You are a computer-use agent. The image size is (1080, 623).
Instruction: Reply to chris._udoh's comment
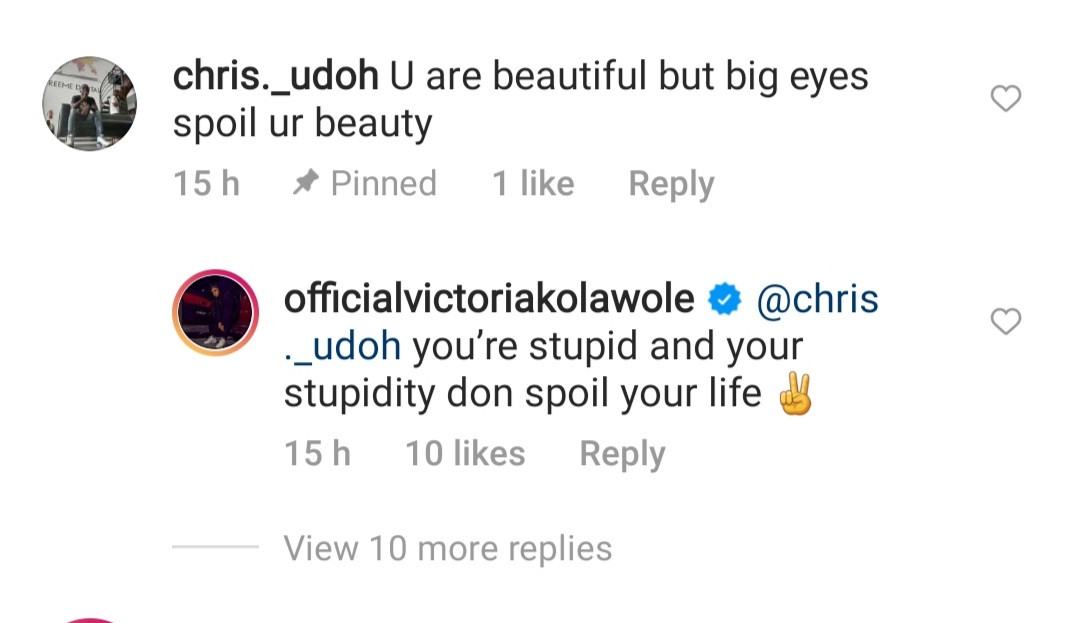tap(671, 184)
